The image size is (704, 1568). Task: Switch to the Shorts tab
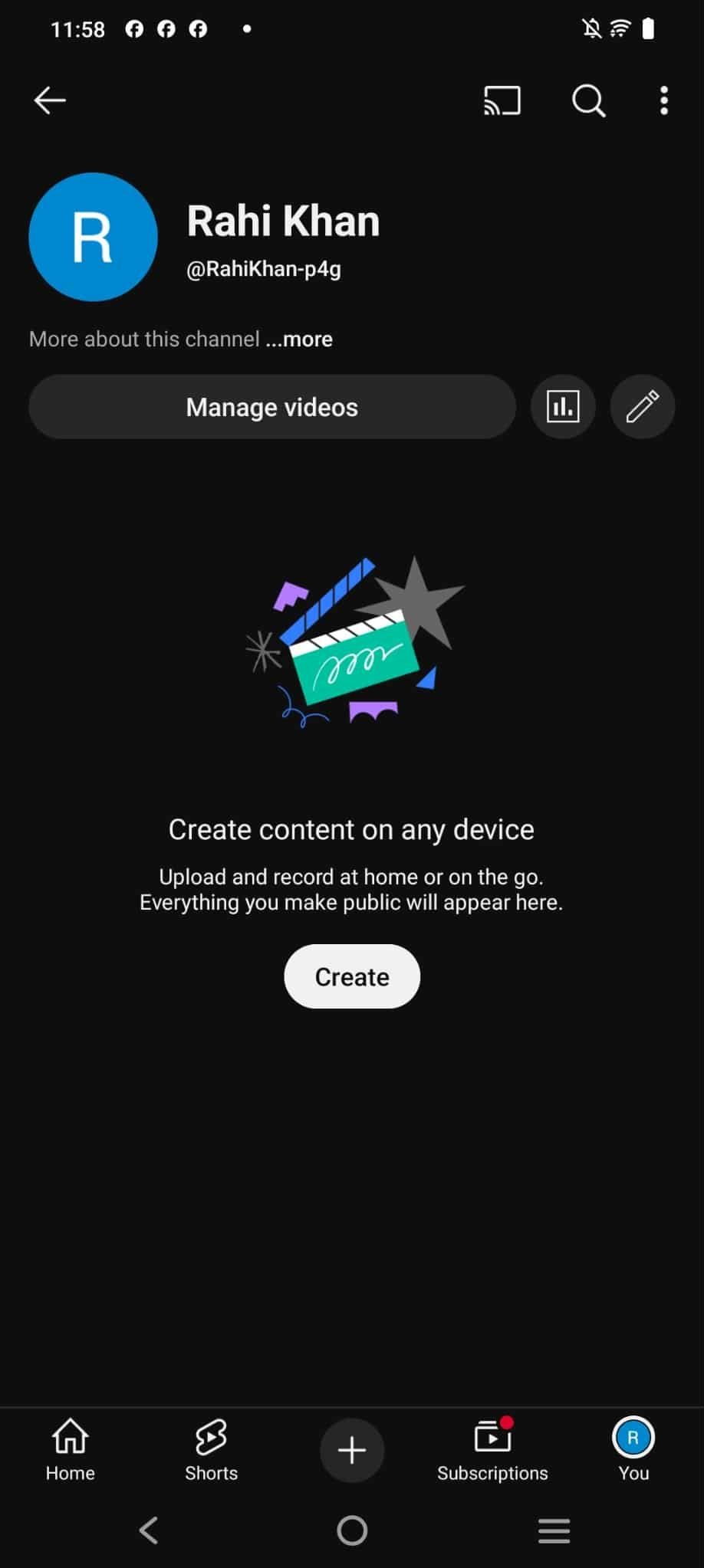[211, 1449]
